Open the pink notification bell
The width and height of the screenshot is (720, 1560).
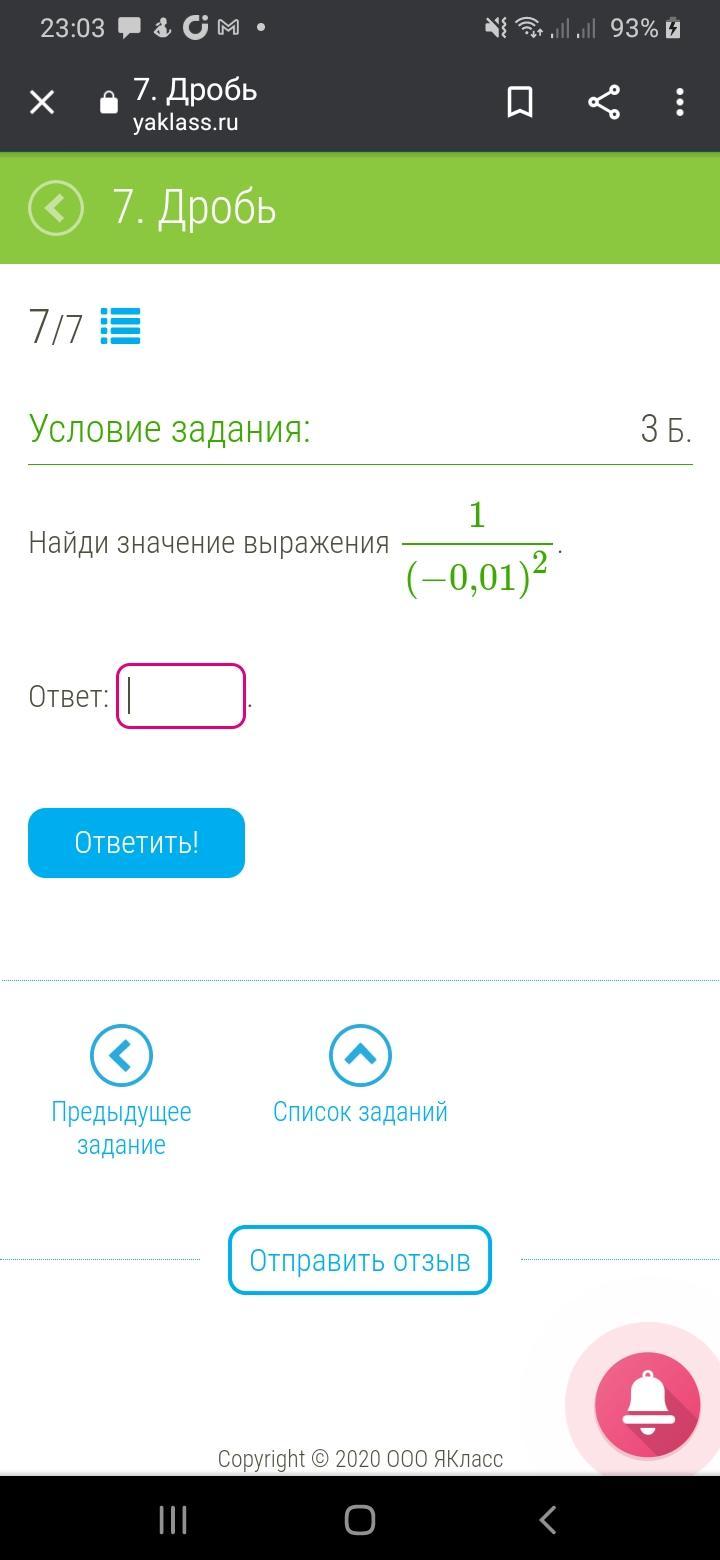click(x=647, y=1403)
